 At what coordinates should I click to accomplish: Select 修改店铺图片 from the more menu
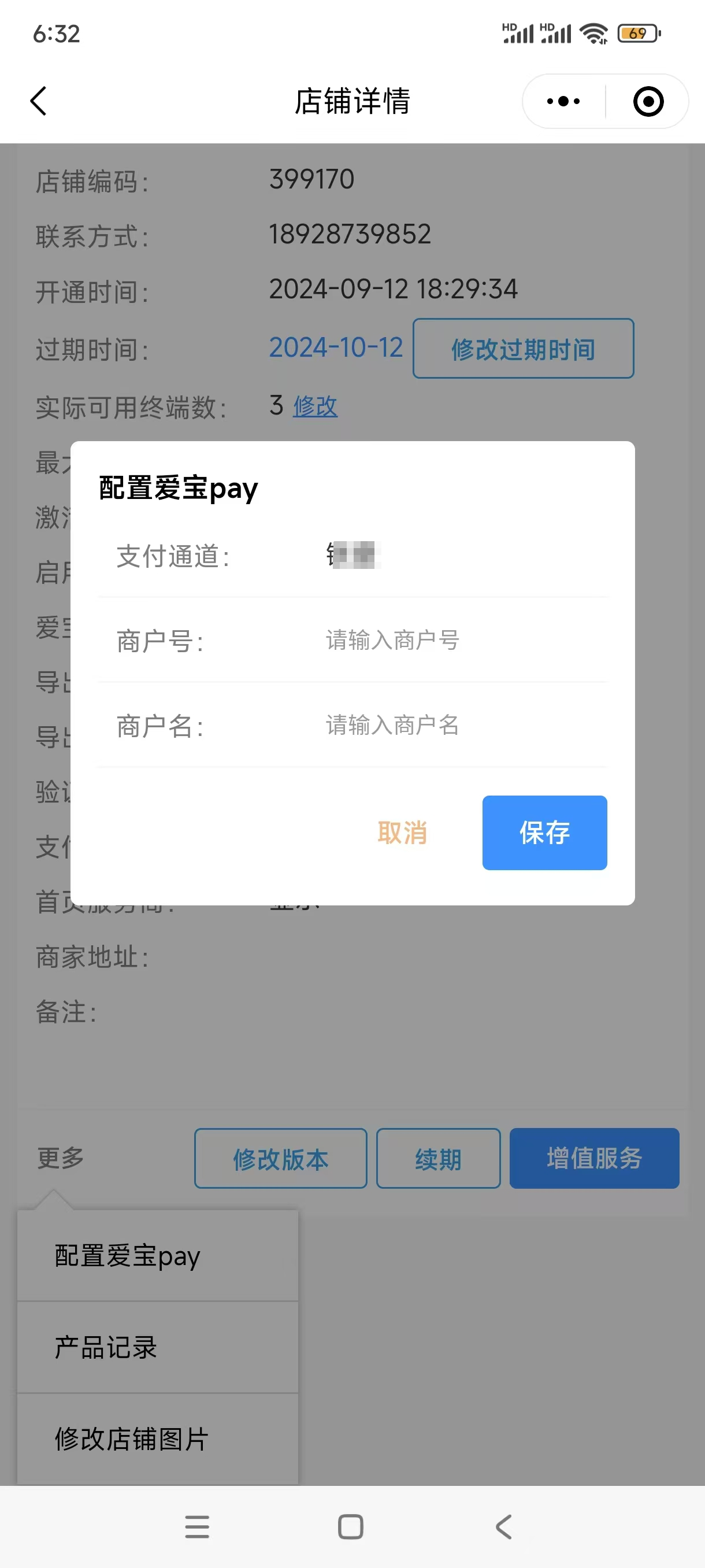158,1439
